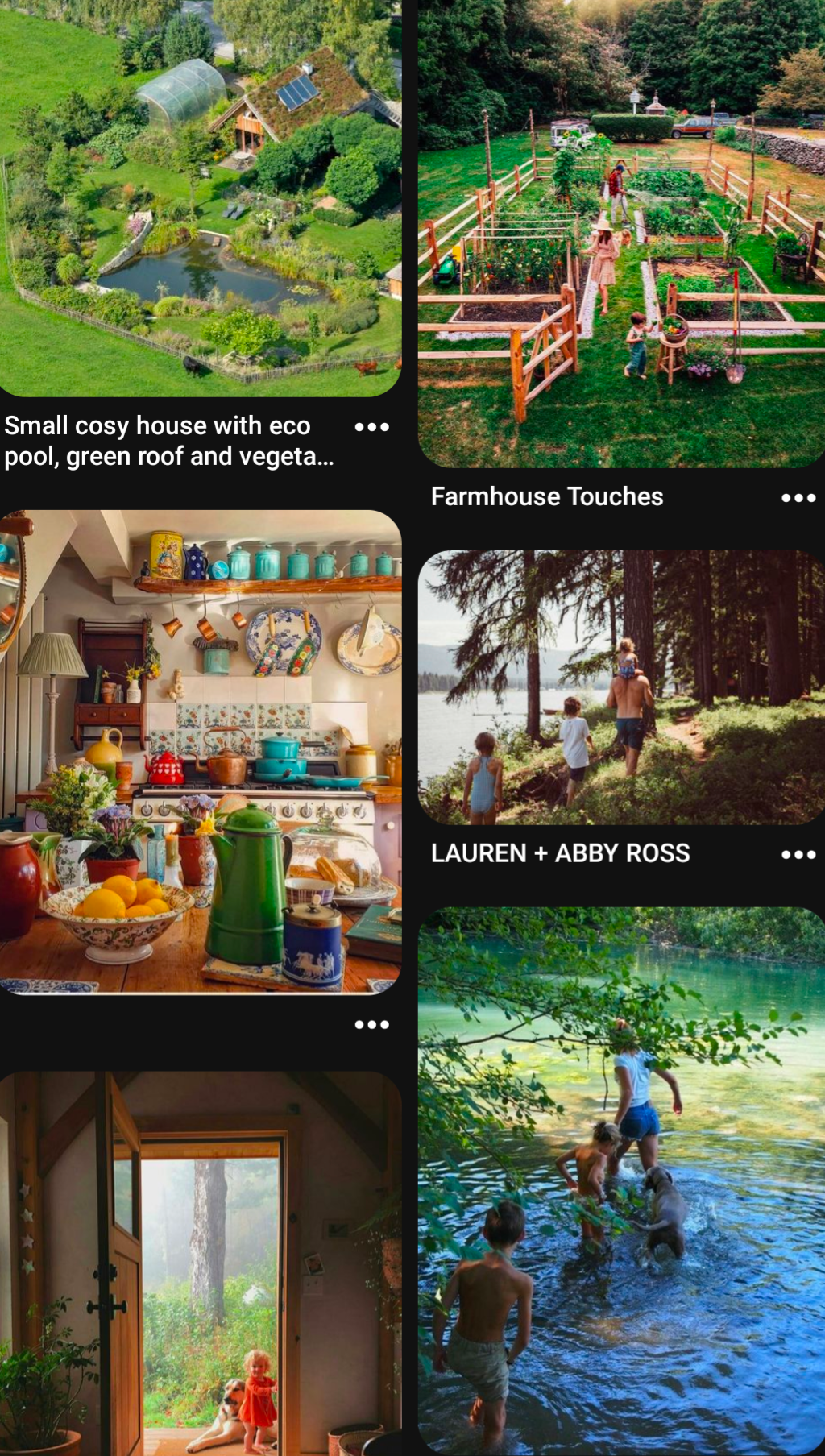Open the pin of kids wading in river

[x=621, y=1181]
